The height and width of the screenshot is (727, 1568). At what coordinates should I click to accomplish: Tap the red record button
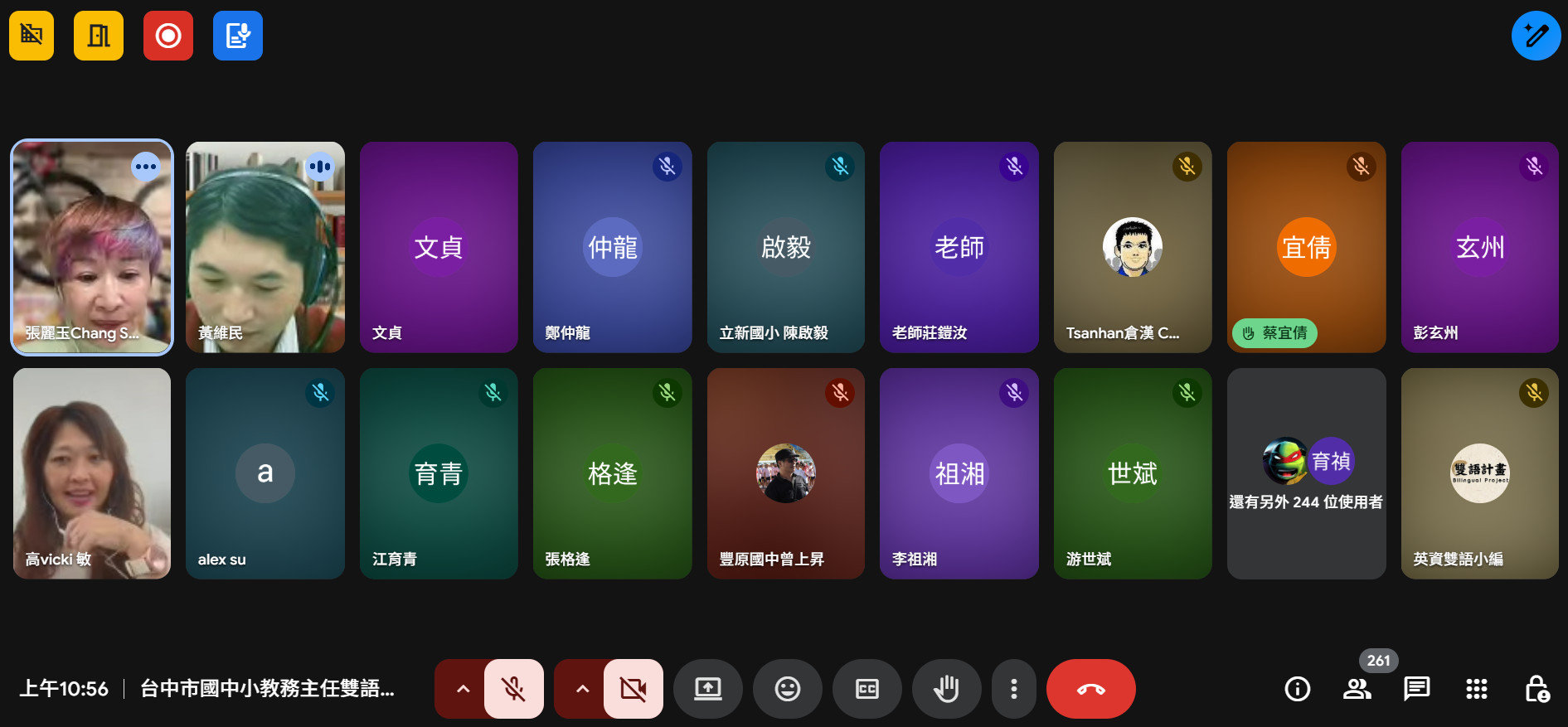coord(168,36)
